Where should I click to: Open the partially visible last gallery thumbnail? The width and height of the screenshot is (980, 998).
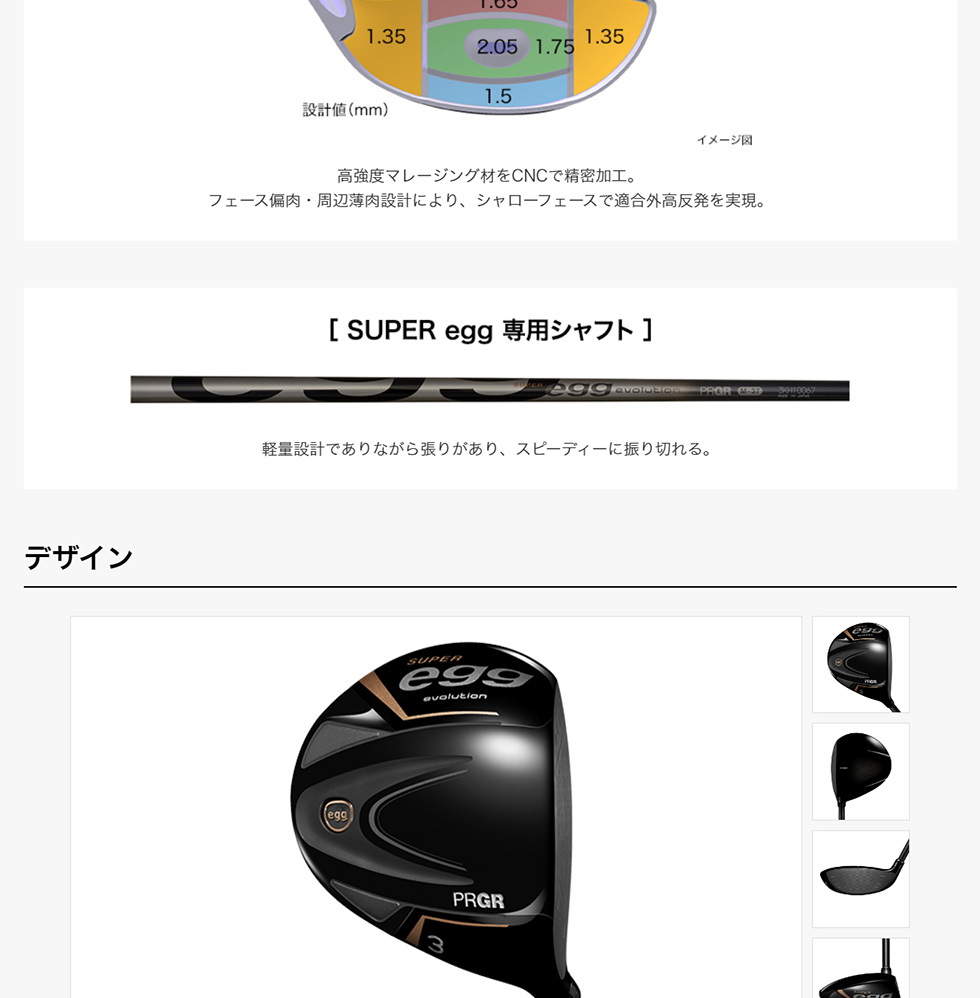coord(860,969)
